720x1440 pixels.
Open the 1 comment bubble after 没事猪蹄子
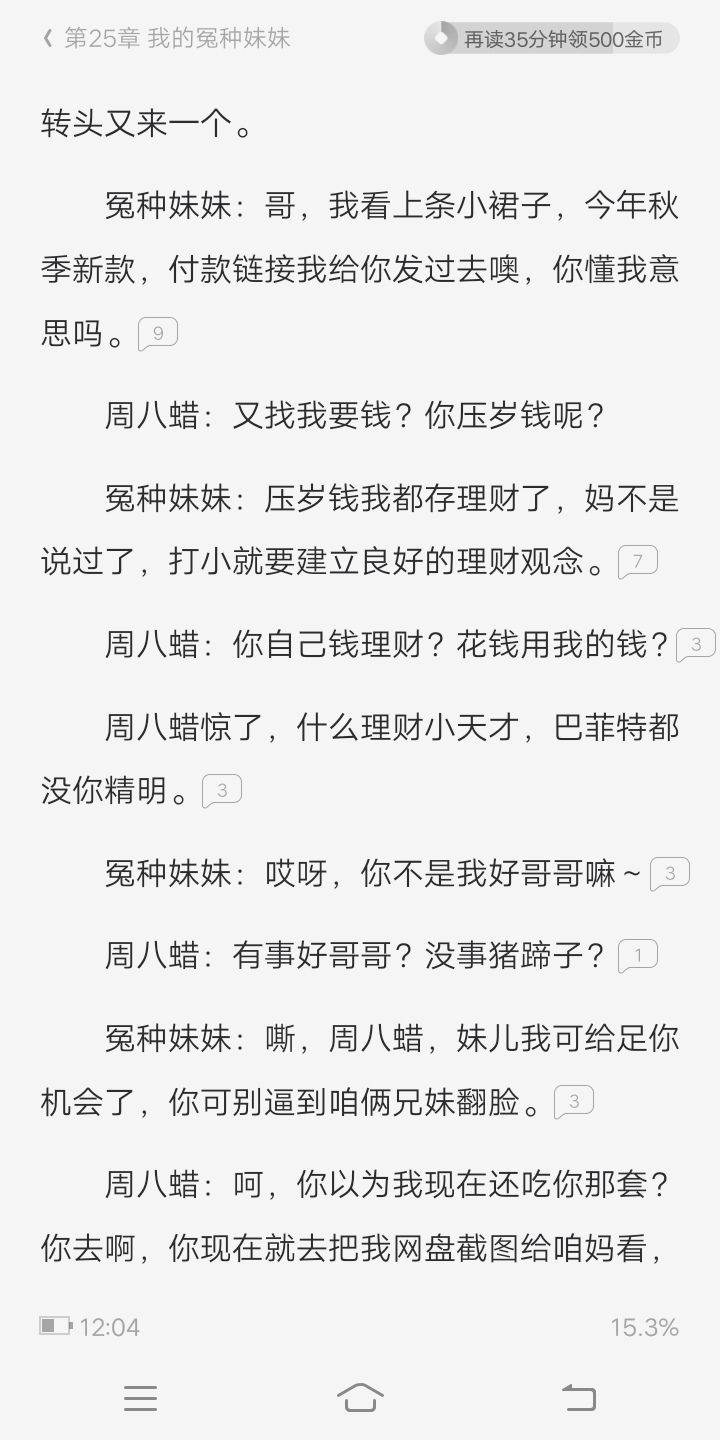[x=638, y=956]
